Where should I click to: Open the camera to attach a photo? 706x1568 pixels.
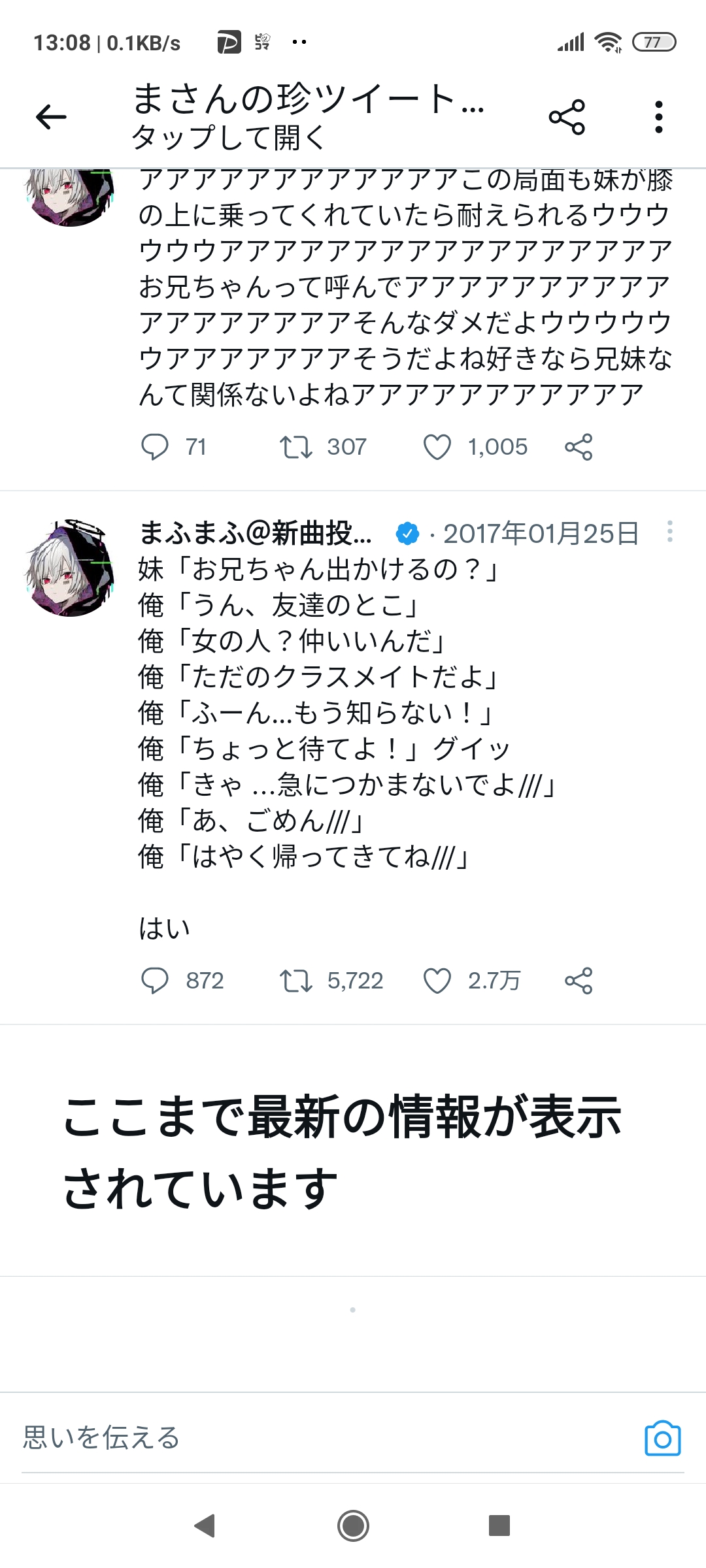coord(662,1438)
